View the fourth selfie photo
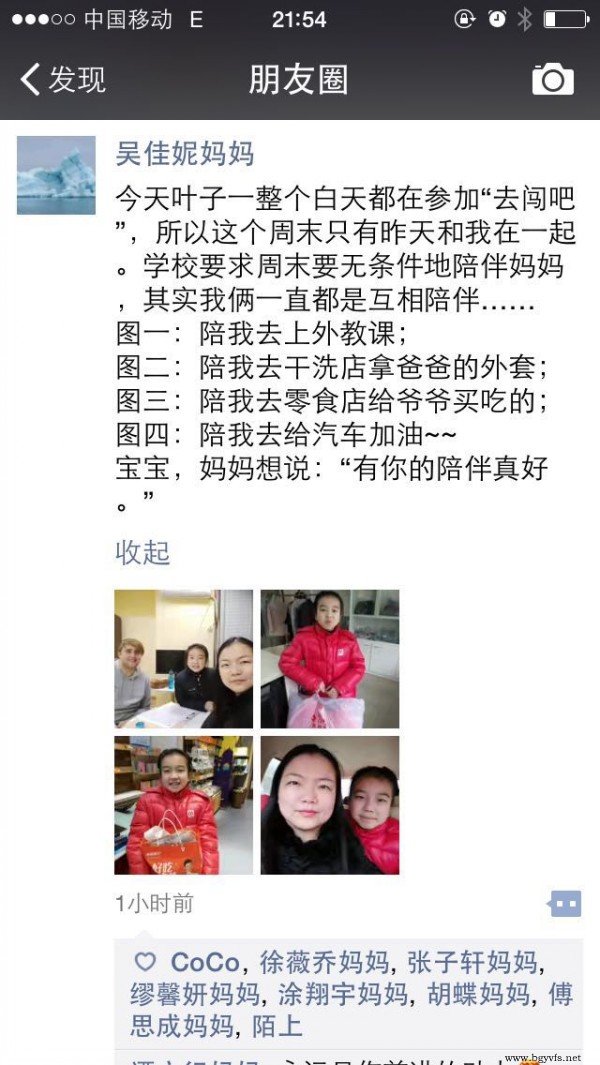Screen dimensions: 600x1065 click(x=330, y=805)
